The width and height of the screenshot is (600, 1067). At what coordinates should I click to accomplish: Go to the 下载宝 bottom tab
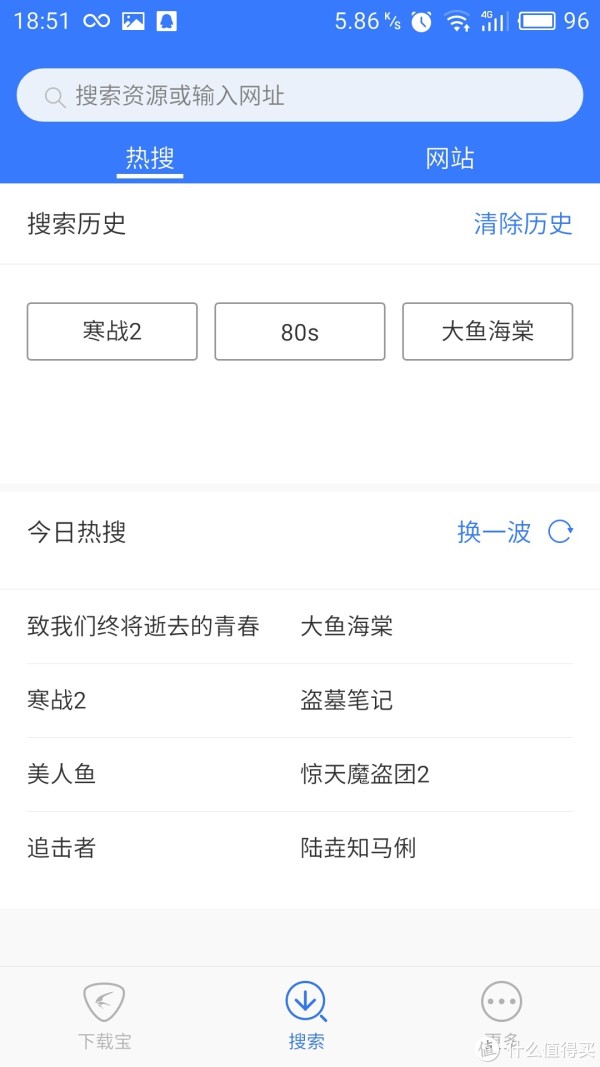tap(104, 1016)
